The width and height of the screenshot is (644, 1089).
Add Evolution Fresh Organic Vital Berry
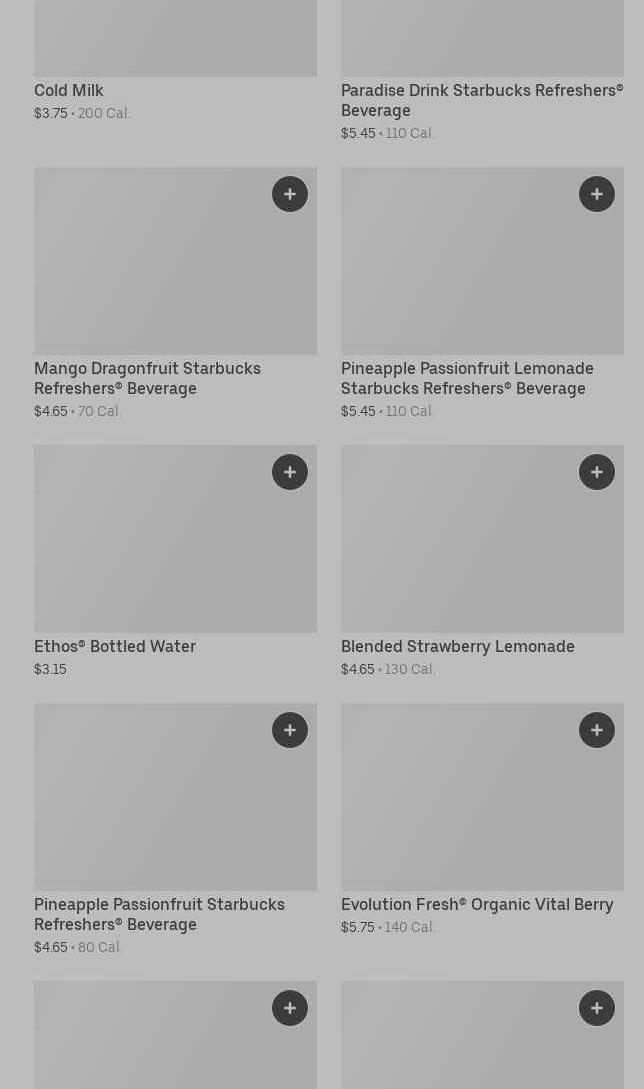tap(597, 730)
